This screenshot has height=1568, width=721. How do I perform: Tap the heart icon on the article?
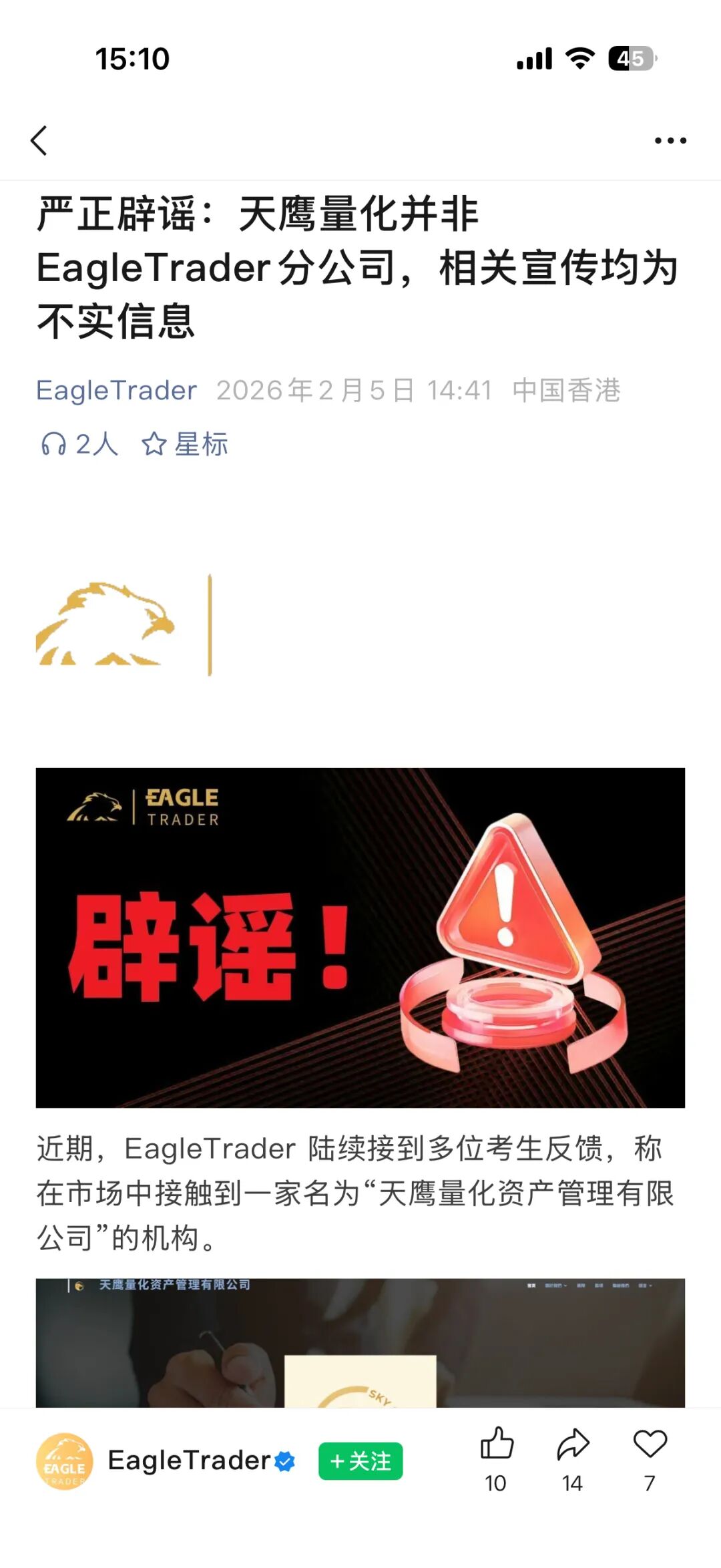tap(650, 1445)
